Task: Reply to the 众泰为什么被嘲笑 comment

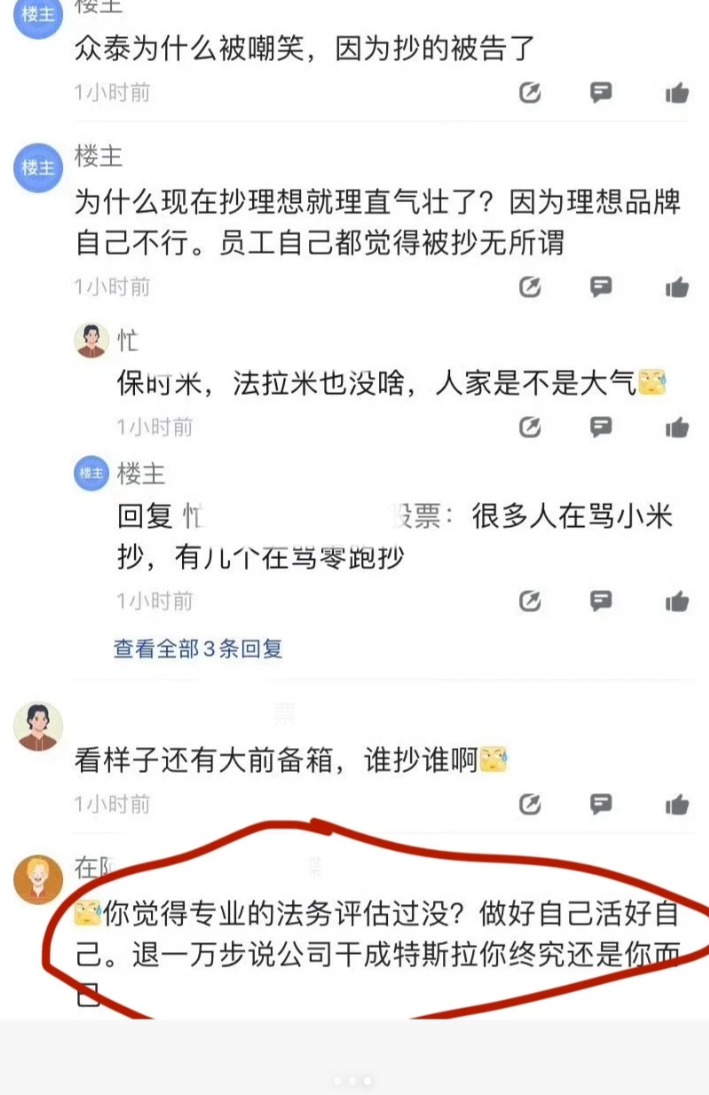Action: pyautogui.click(x=601, y=93)
